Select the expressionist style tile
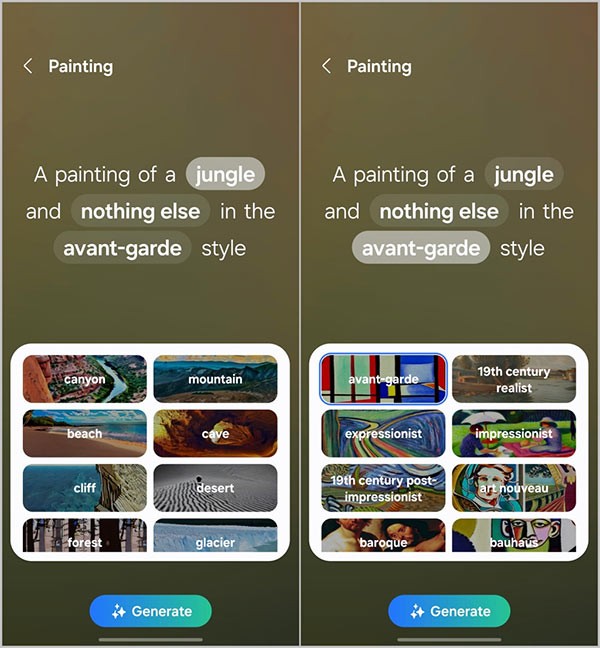600x648 pixels. (x=383, y=433)
